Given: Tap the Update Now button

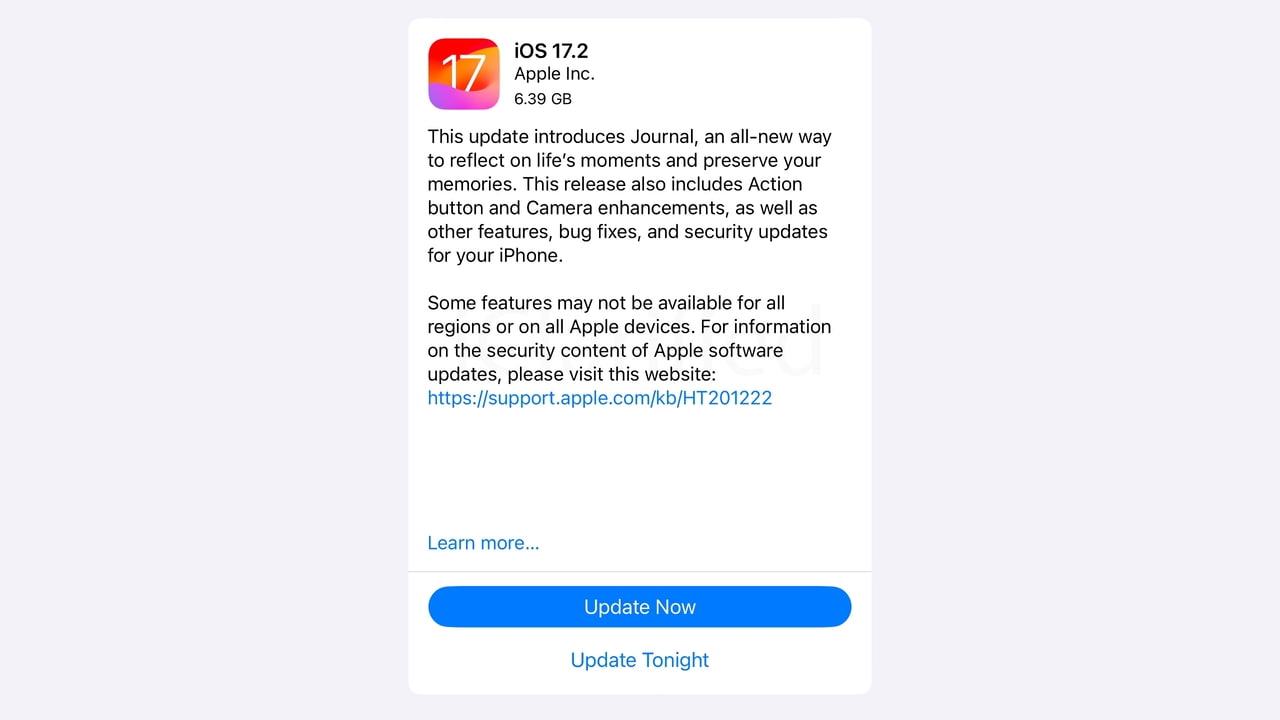Looking at the screenshot, I should tap(639, 607).
